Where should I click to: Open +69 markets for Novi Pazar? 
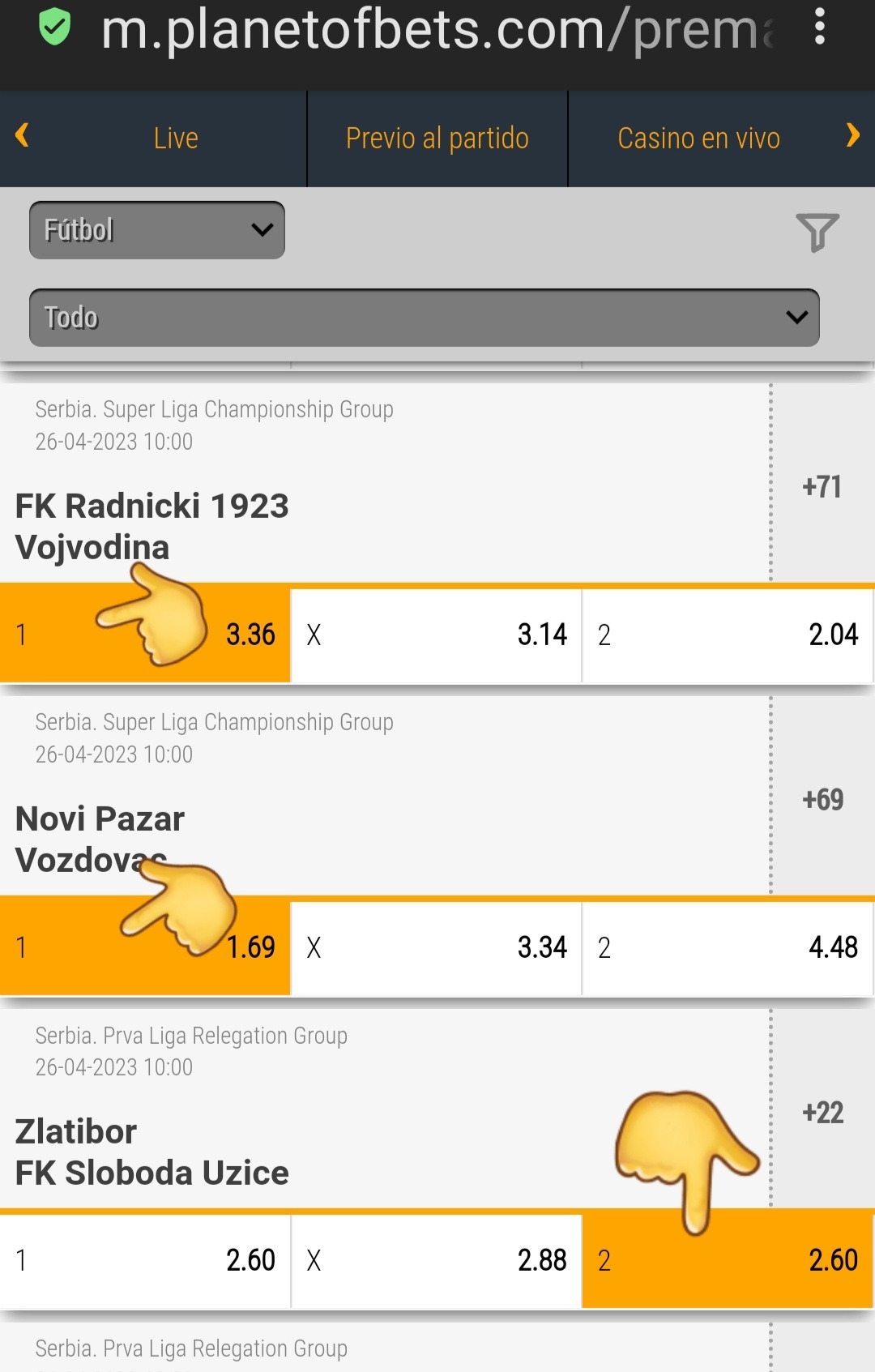[822, 799]
